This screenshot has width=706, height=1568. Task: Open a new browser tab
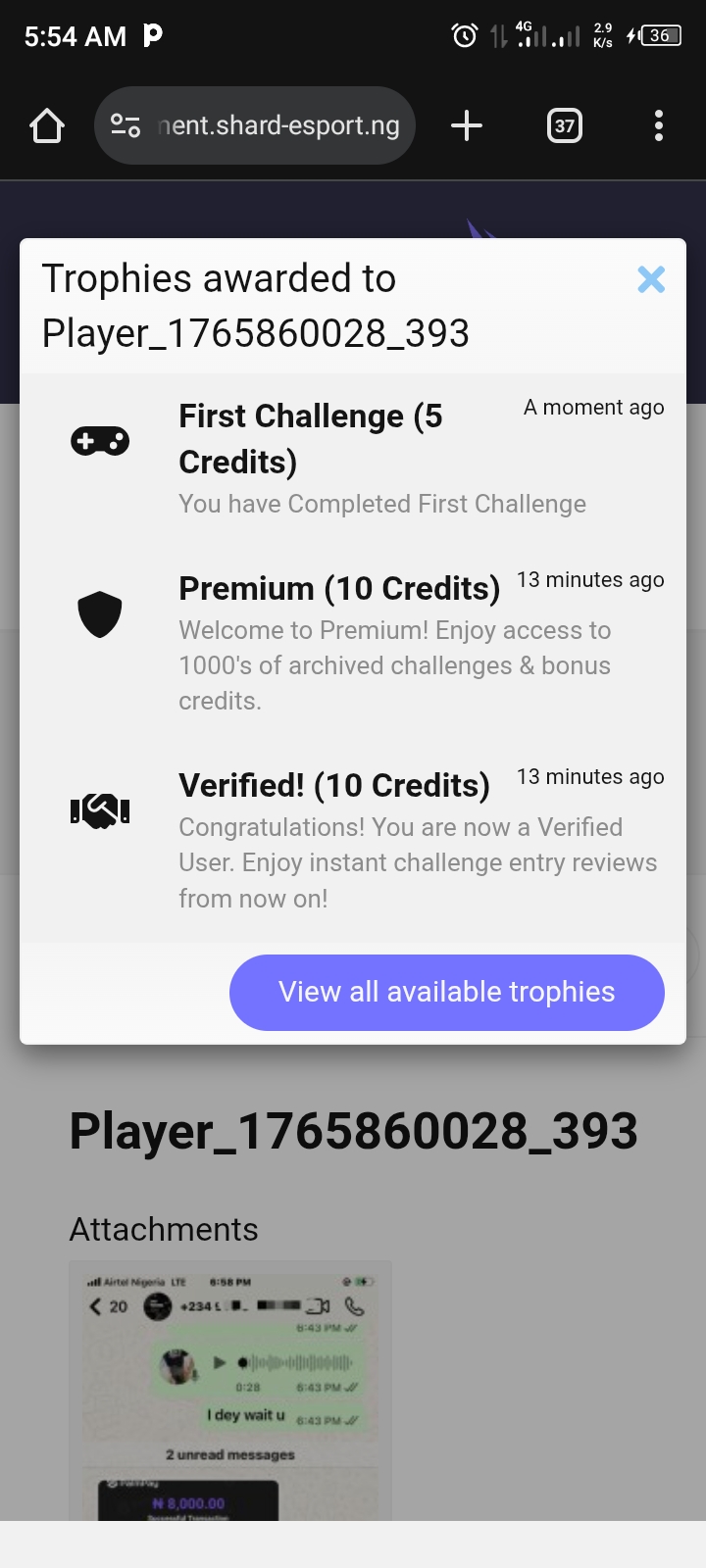coord(467,125)
